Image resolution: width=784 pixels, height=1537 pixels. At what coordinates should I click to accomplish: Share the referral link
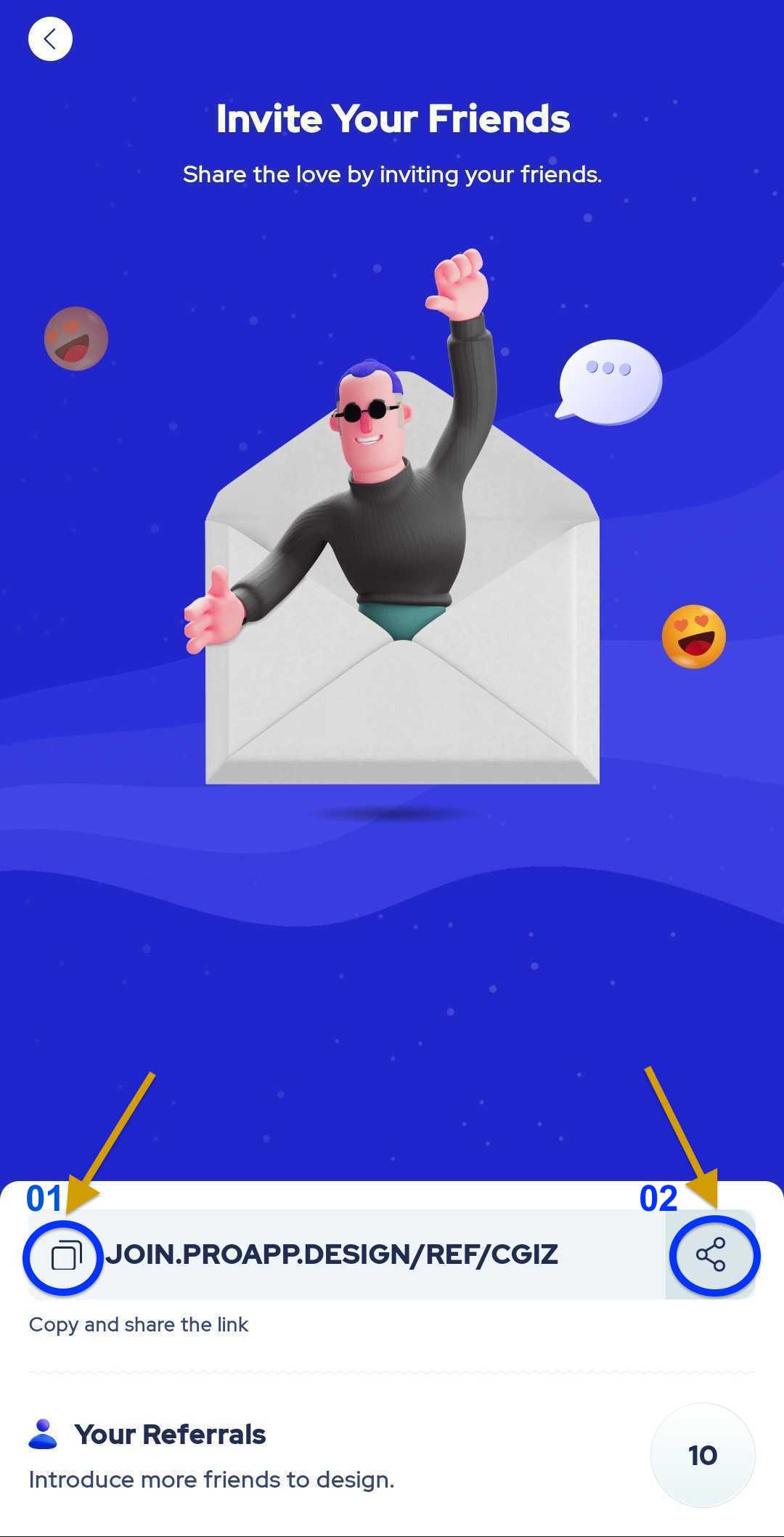(x=711, y=1254)
